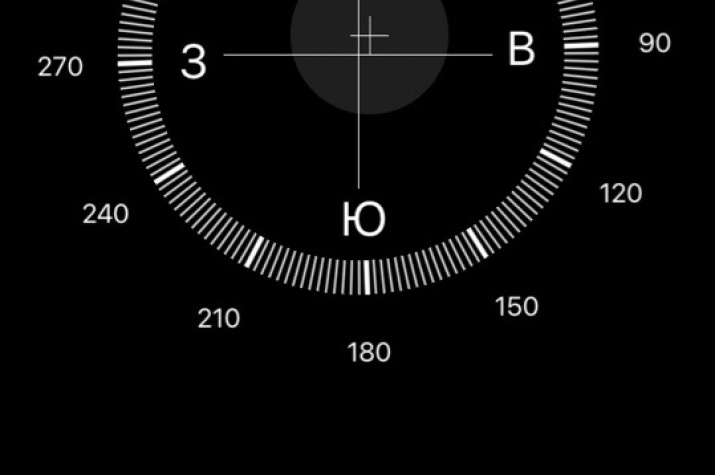Image resolution: width=715 pixels, height=475 pixels.
Task: Tap the compass dial to lock bearing
Action: tap(360, 120)
